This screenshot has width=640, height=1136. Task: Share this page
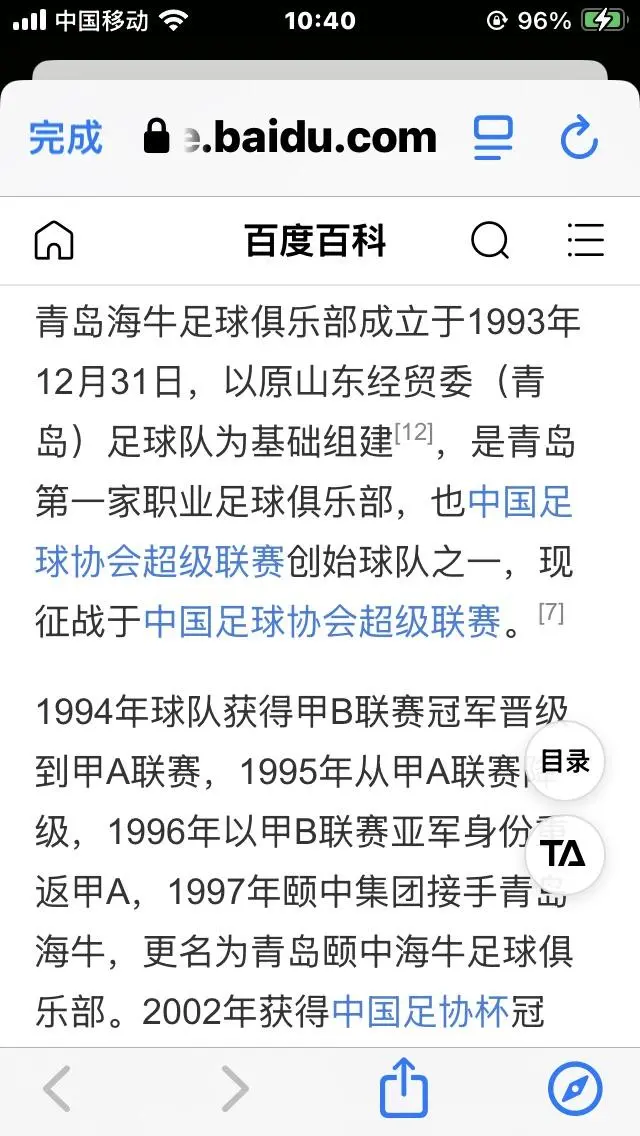(404, 1087)
